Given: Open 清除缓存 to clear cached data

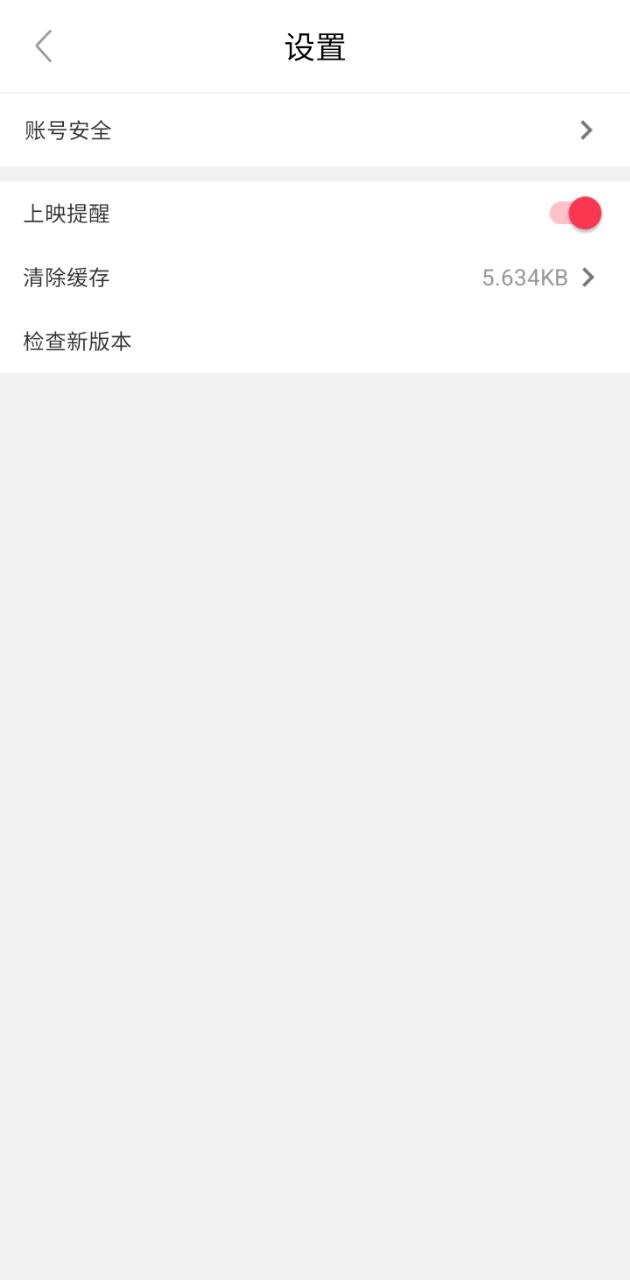Looking at the screenshot, I should click(314, 278).
